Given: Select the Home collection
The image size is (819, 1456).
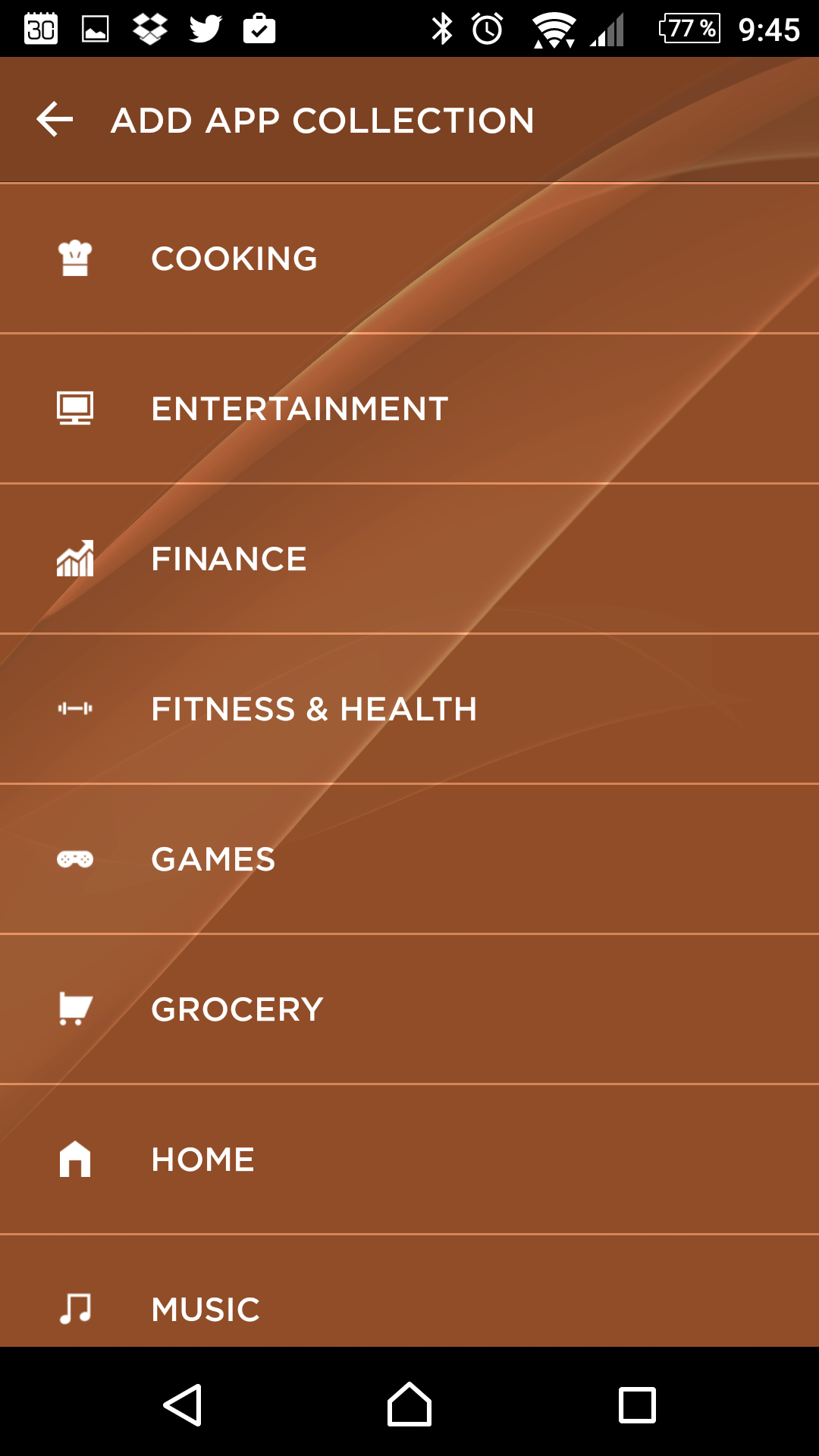Looking at the screenshot, I should 409,1159.
